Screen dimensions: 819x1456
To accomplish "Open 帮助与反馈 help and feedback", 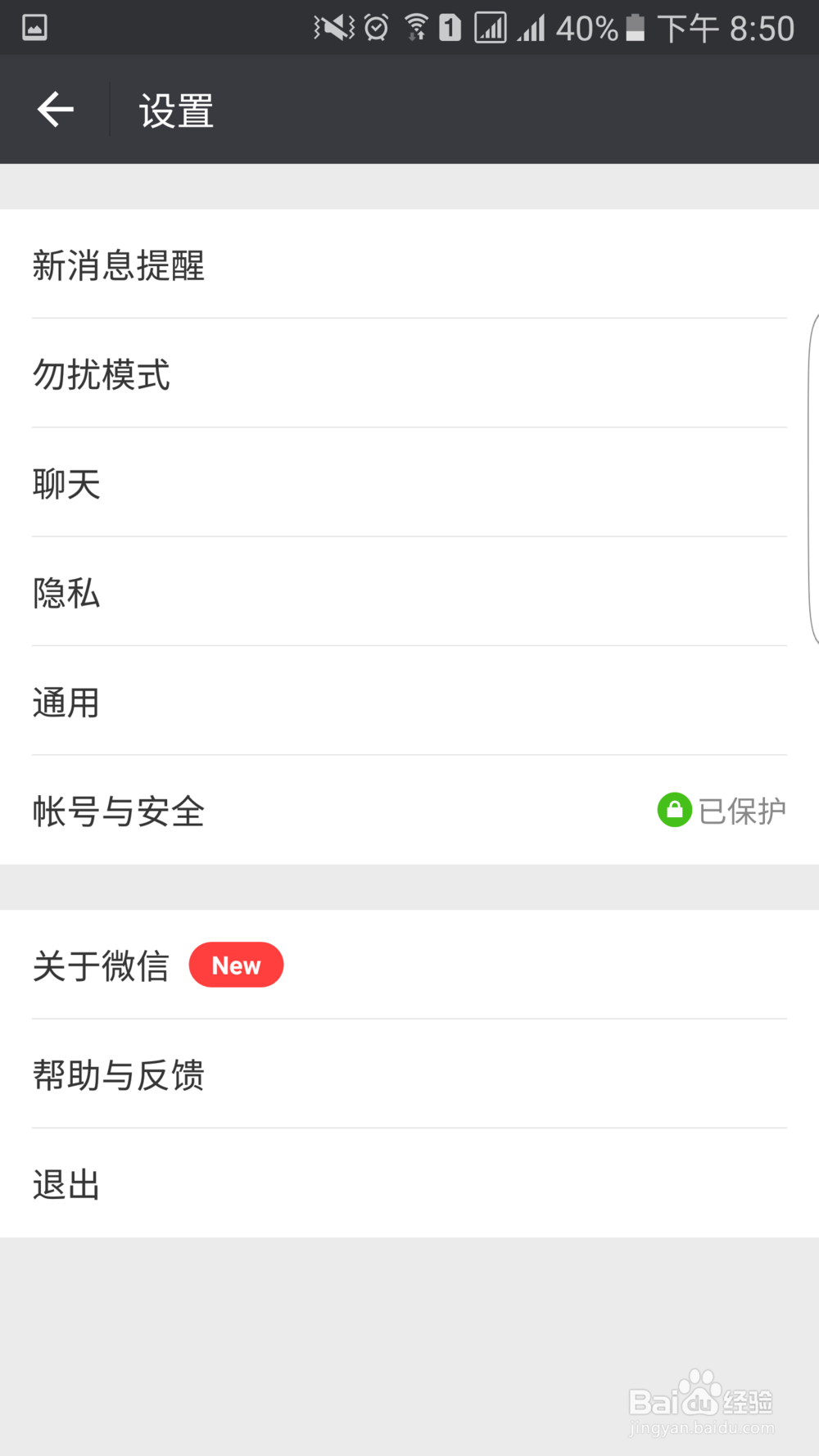I will pyautogui.click(x=409, y=1075).
